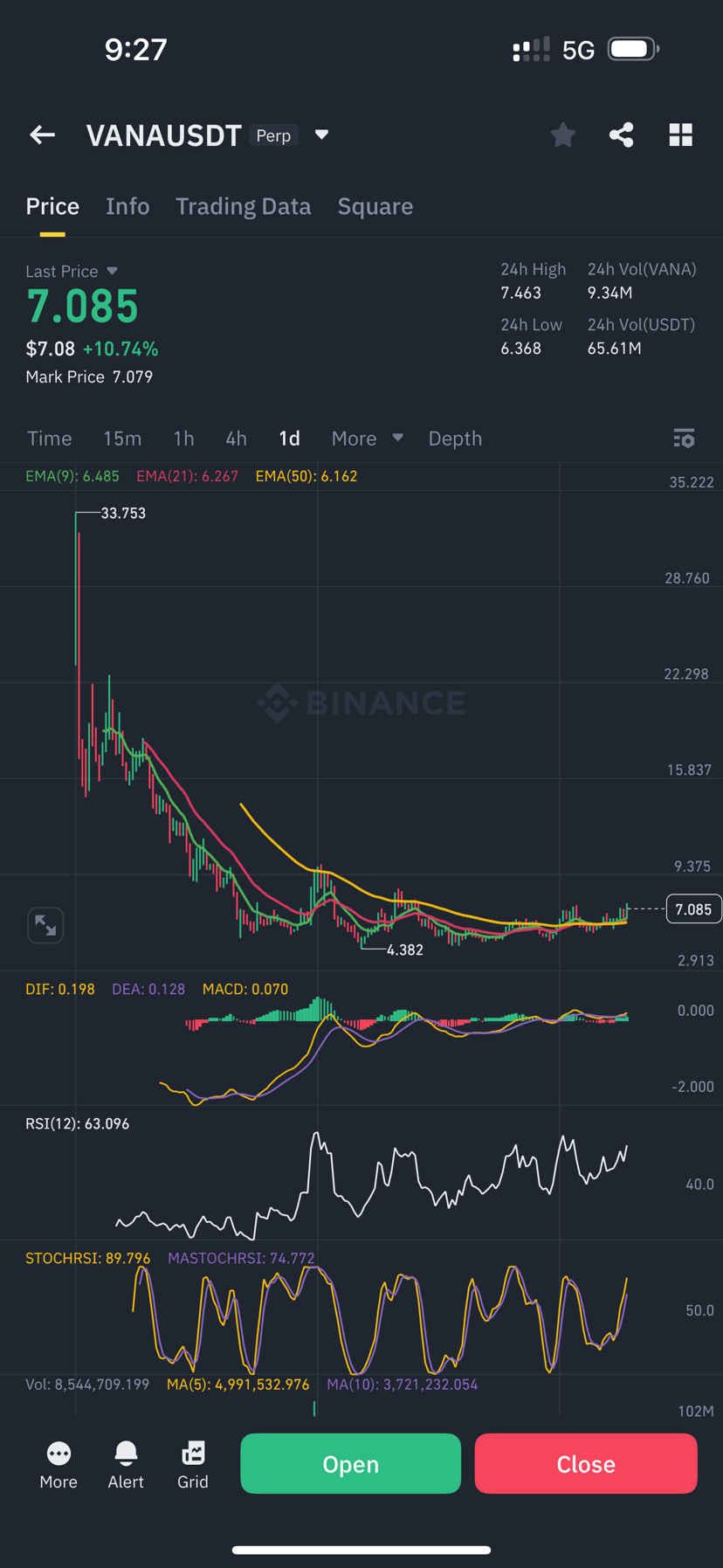This screenshot has height=1568, width=723.
Task: Select the 15m interval
Action: (x=122, y=439)
